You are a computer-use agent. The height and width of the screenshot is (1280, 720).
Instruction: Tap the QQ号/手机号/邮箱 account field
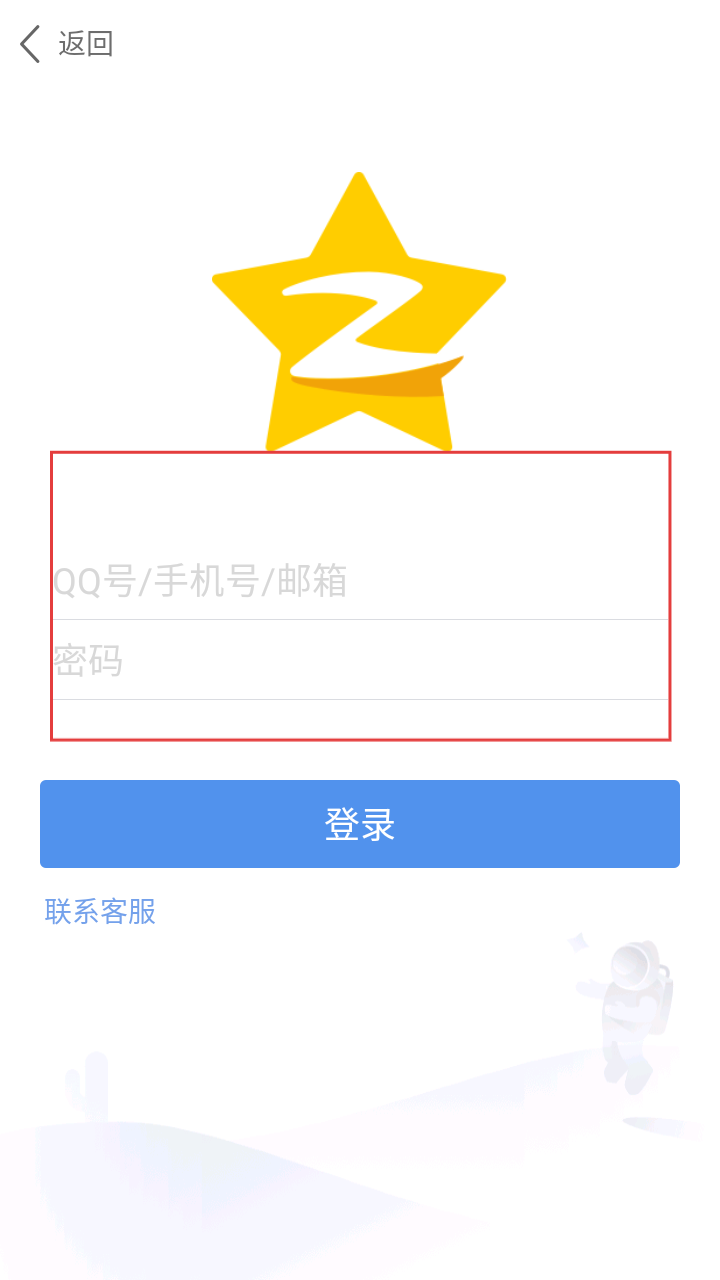click(360, 581)
